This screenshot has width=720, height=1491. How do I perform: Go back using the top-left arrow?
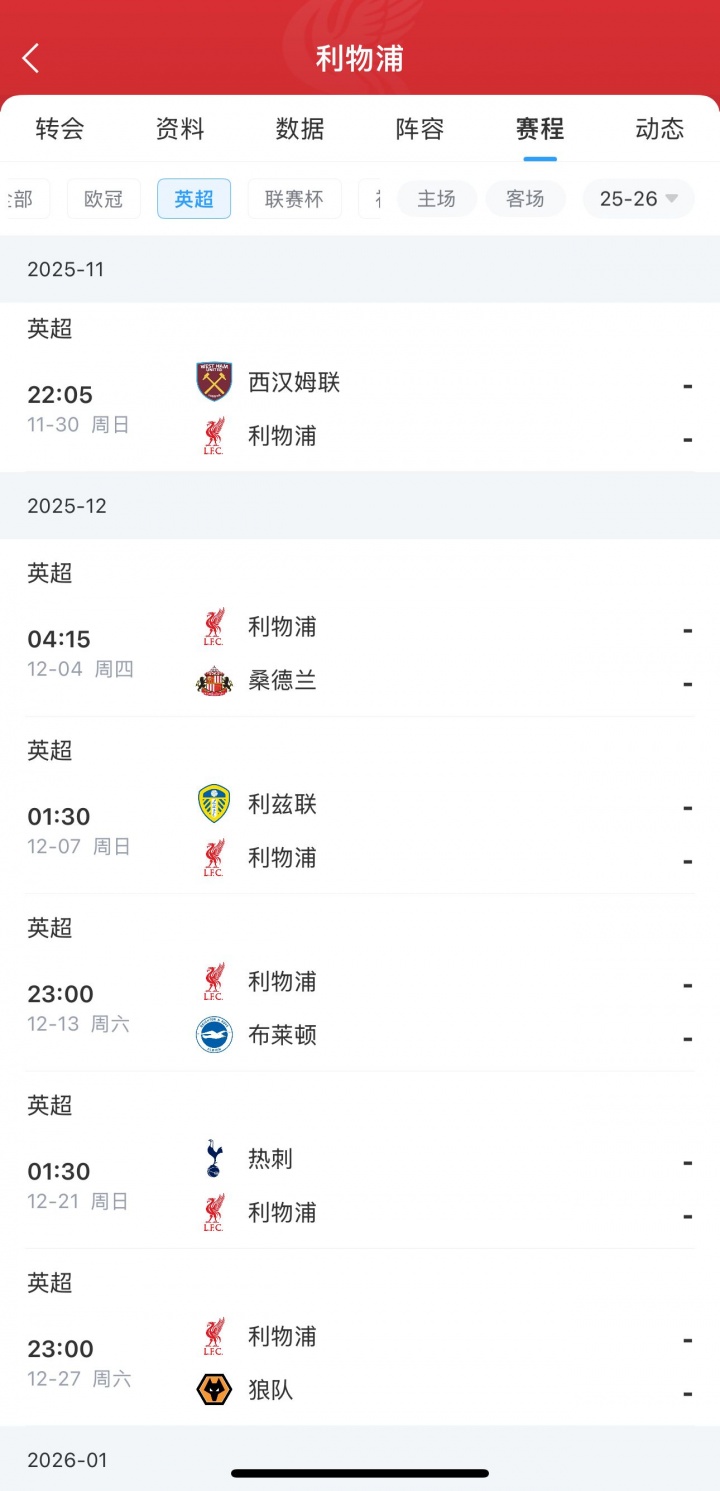(31, 58)
